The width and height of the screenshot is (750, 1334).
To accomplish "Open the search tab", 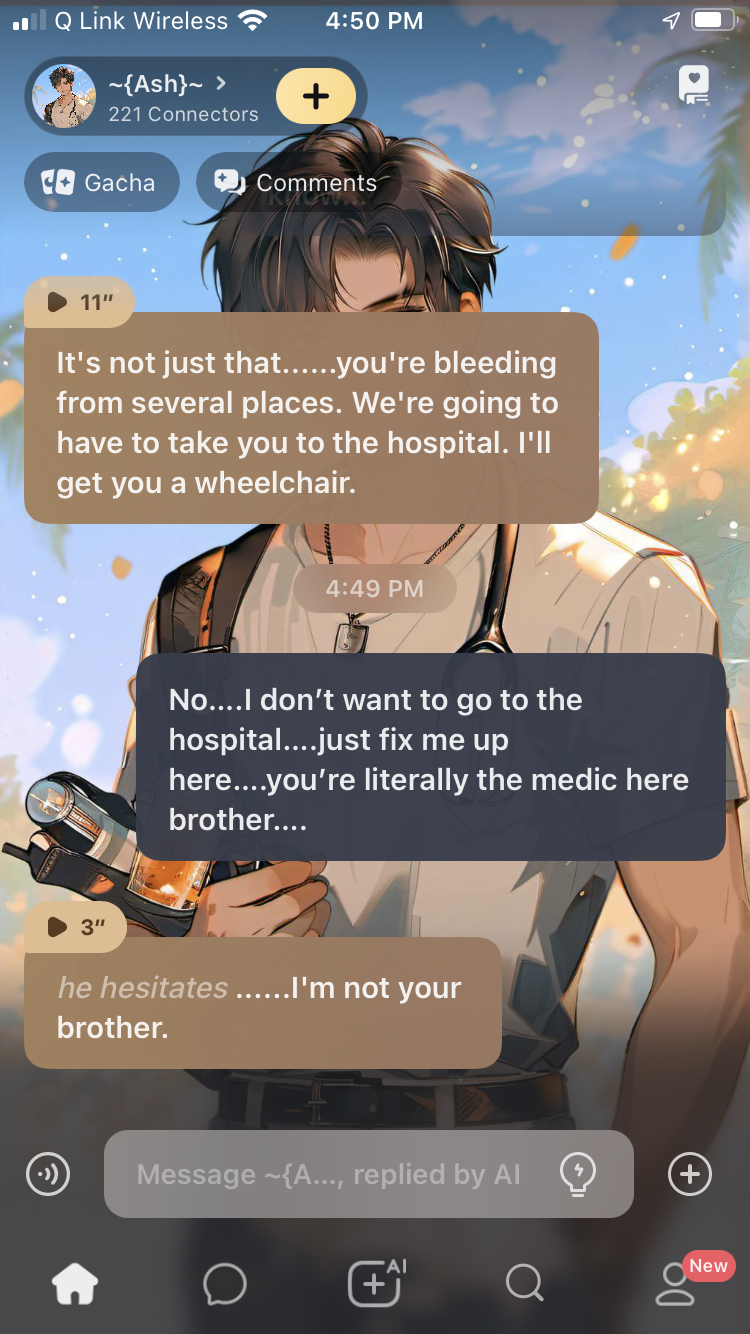I will click(x=524, y=1283).
